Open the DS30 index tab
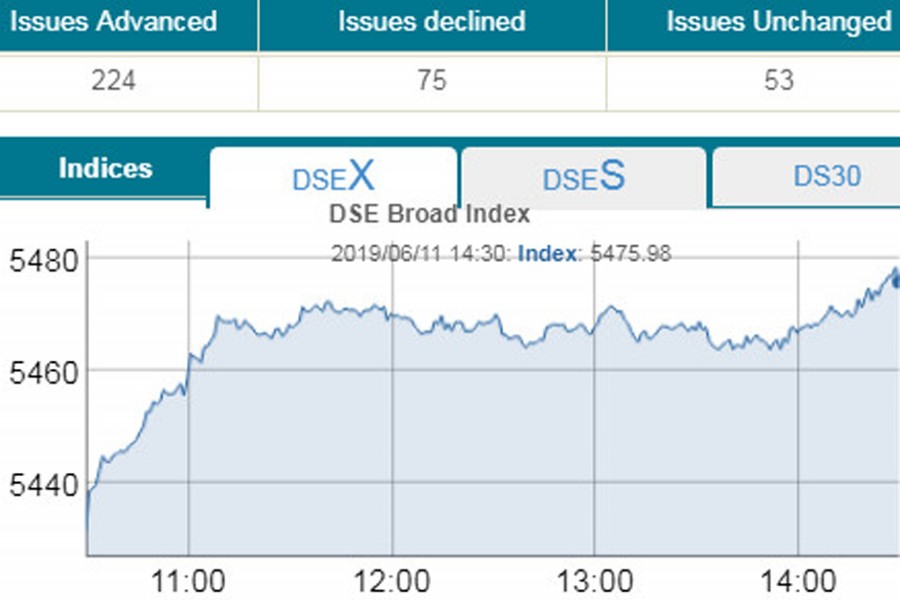900x600 pixels. click(x=826, y=177)
